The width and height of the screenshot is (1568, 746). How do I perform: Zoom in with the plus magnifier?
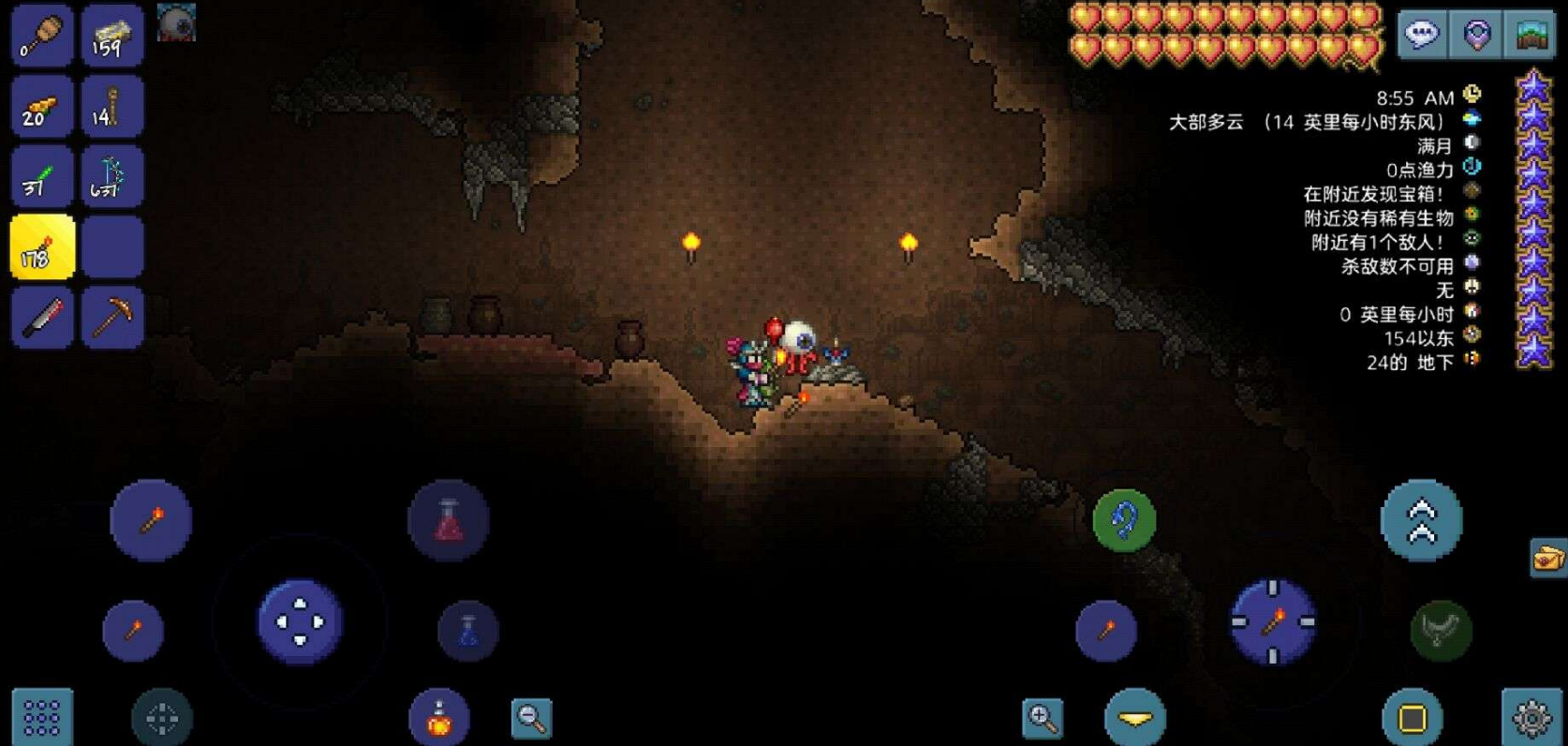(1043, 719)
